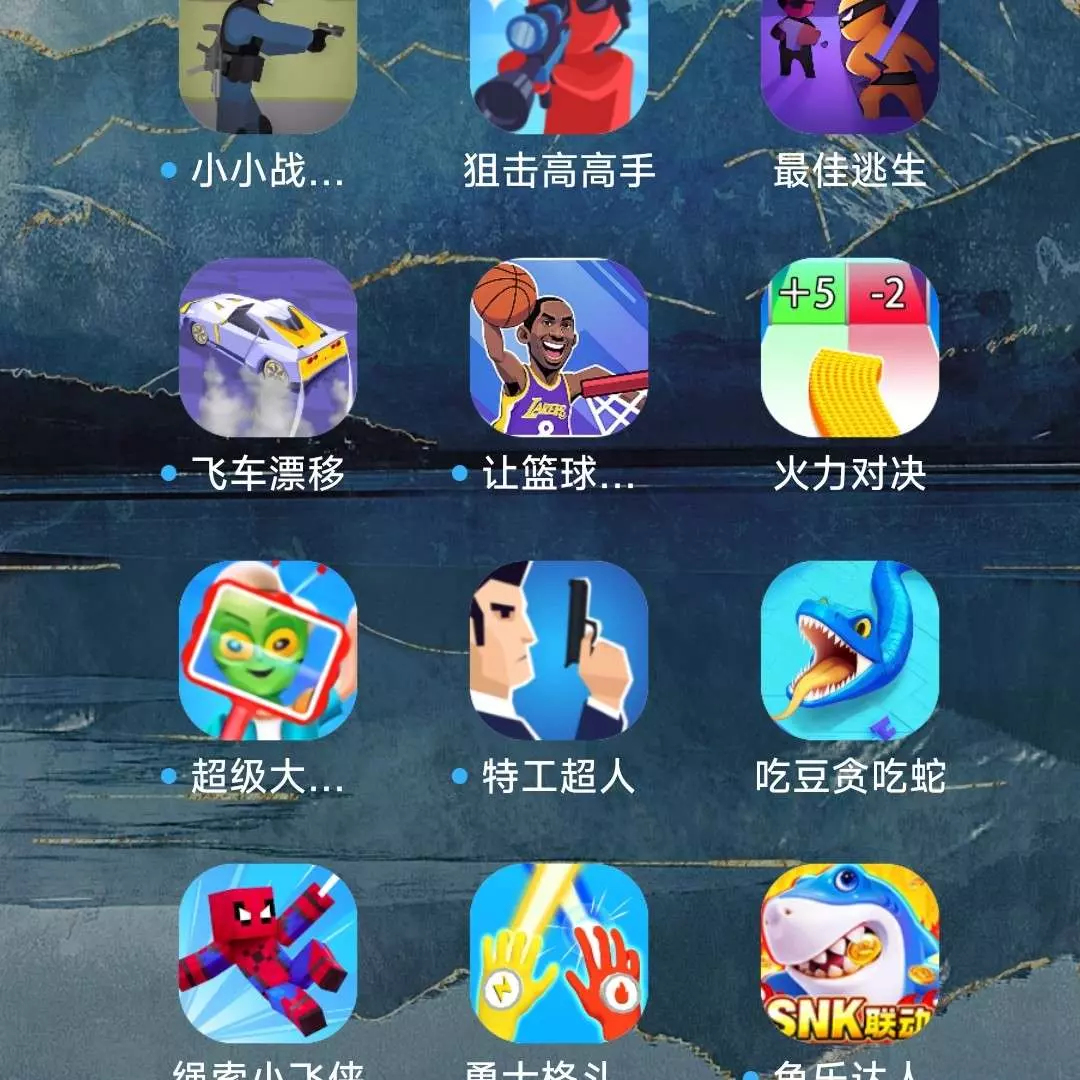The width and height of the screenshot is (1080, 1080).
Task: Open 绳索小飞侠 blocky hero game
Action: (x=267, y=952)
